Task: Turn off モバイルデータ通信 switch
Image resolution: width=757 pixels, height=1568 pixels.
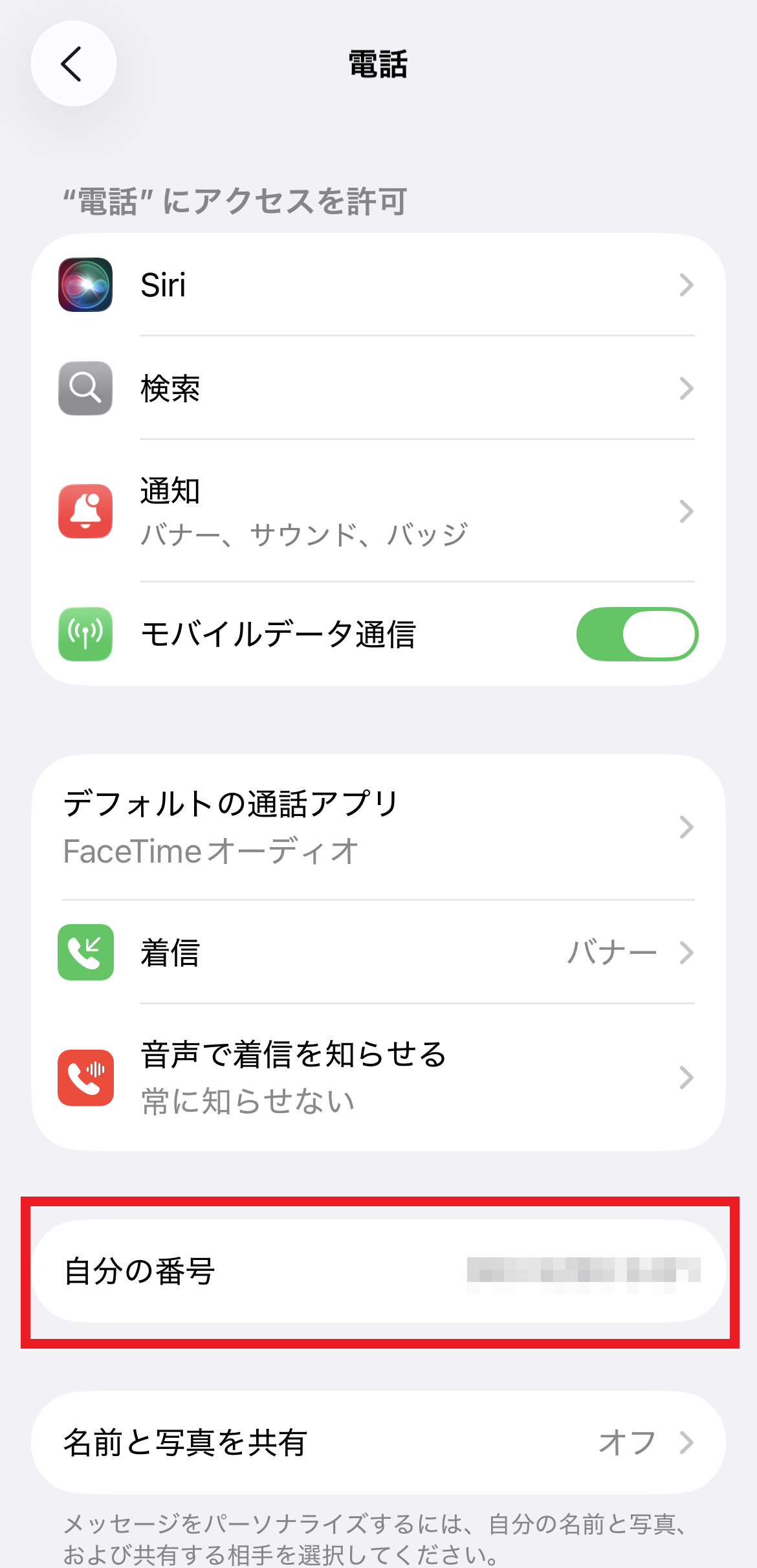Action: (x=637, y=634)
